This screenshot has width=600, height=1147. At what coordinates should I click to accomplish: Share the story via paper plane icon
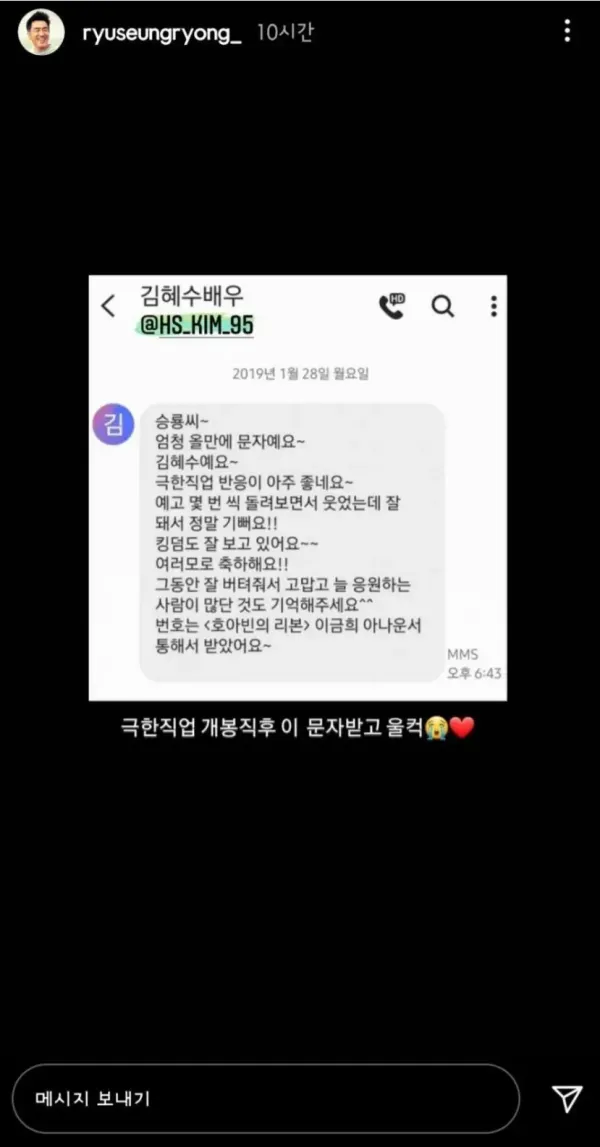coord(567,1098)
